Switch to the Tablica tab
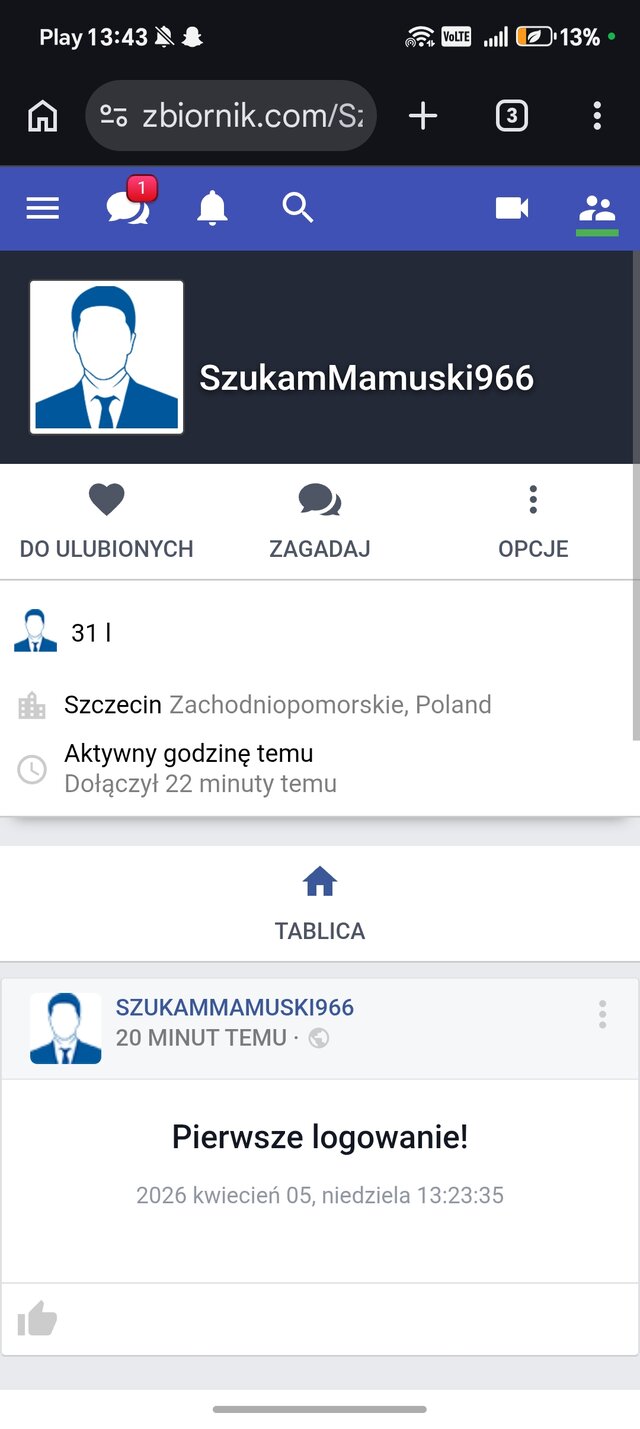This screenshot has height=1429, width=640. point(320,904)
